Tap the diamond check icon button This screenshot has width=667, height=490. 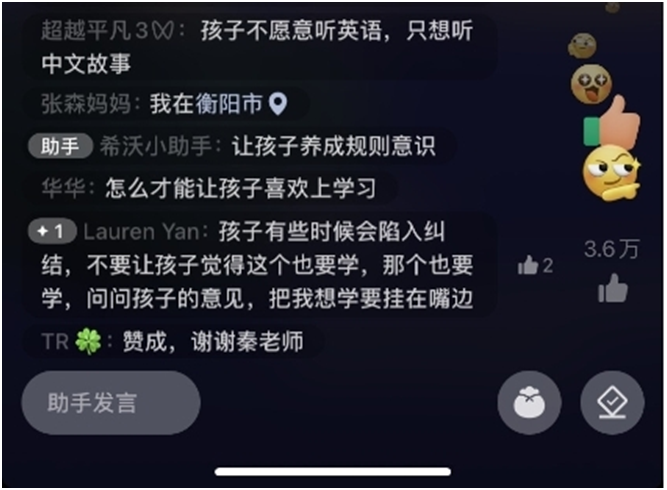pyautogui.click(x=612, y=403)
